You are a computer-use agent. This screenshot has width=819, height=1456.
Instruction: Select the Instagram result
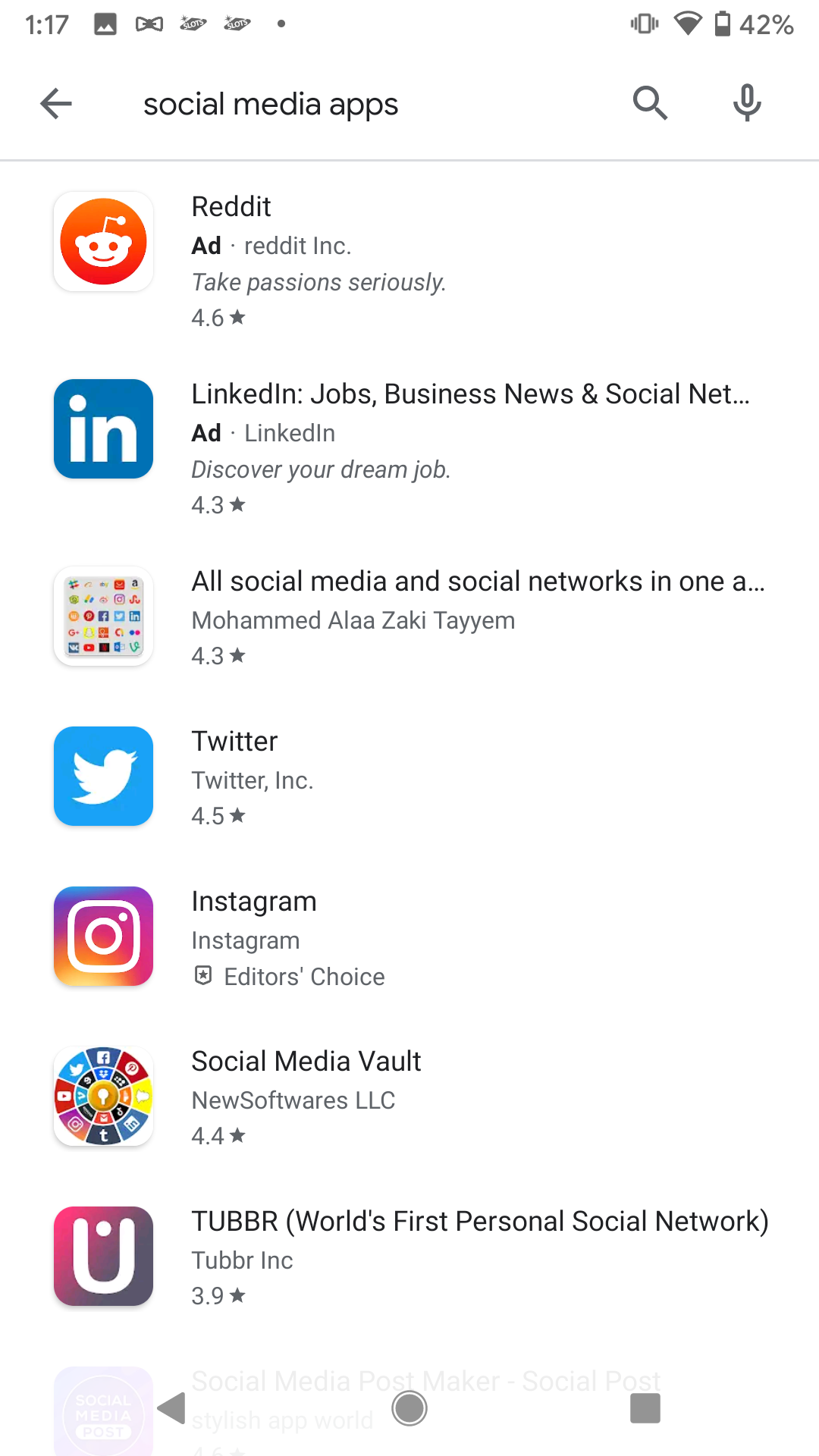point(409,937)
